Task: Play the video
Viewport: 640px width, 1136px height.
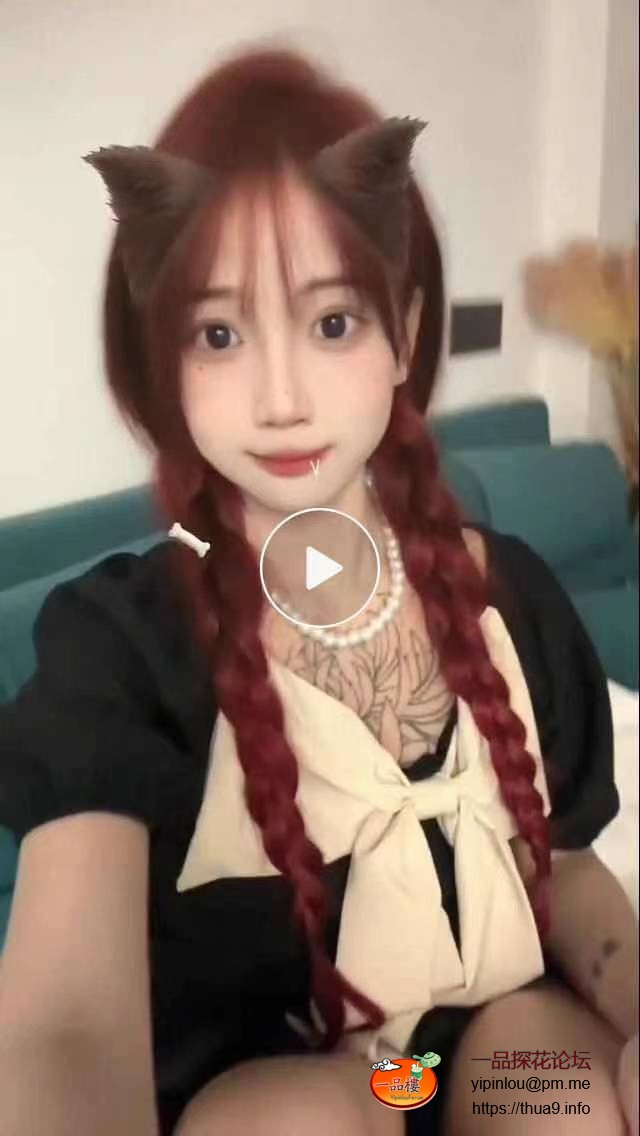Action: pyautogui.click(x=320, y=568)
